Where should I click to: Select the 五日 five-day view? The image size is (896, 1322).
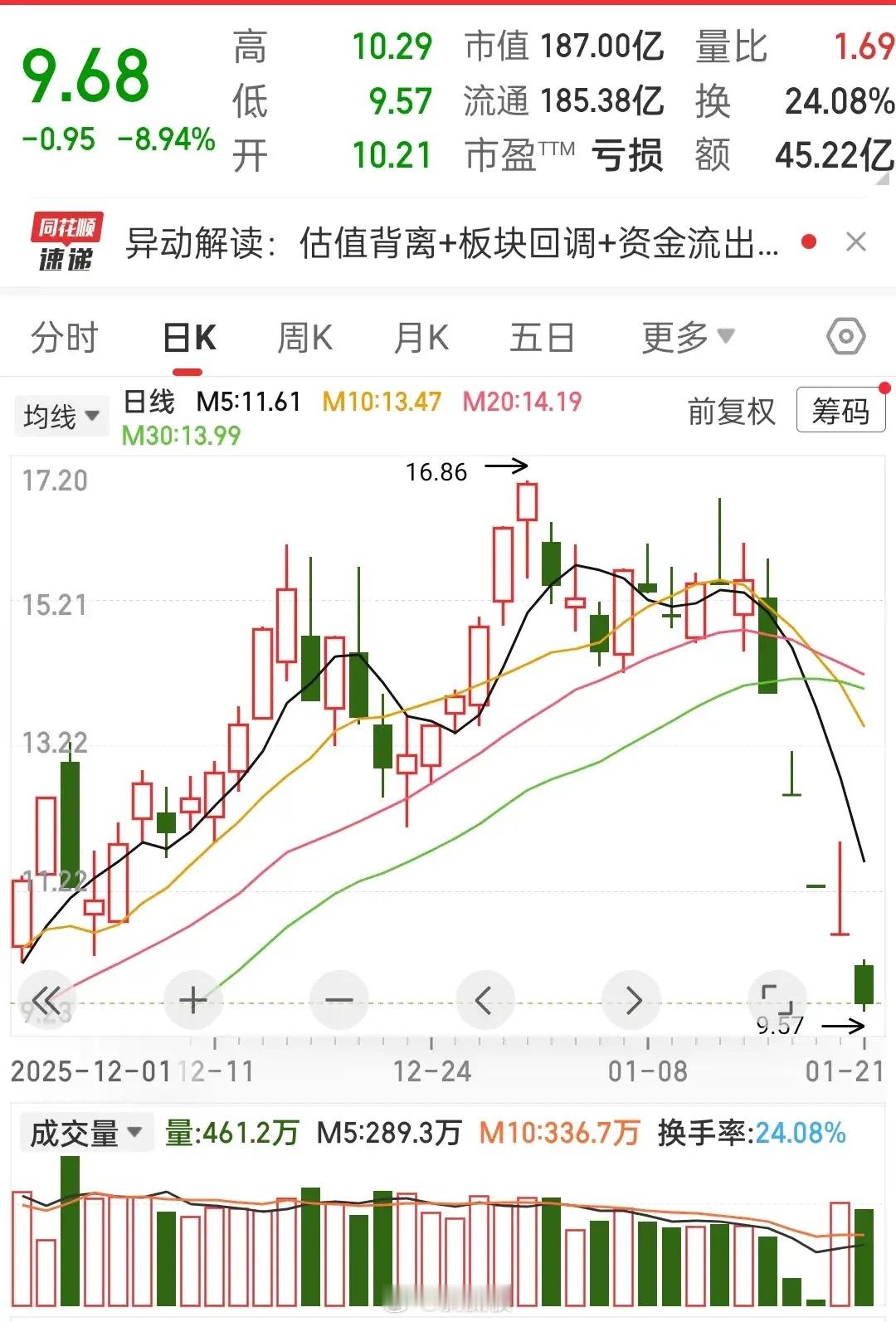(x=543, y=335)
